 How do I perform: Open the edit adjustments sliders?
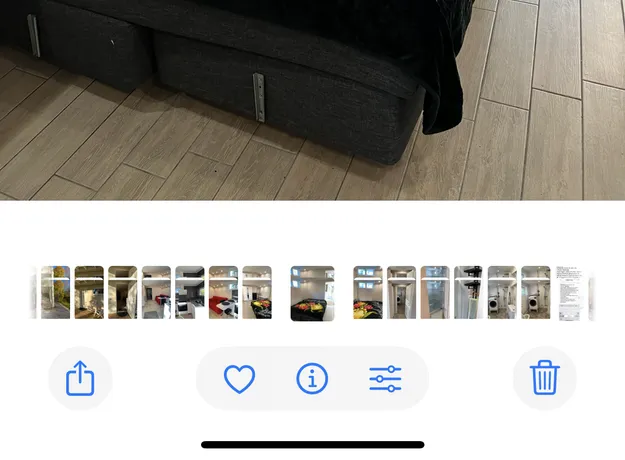(385, 379)
